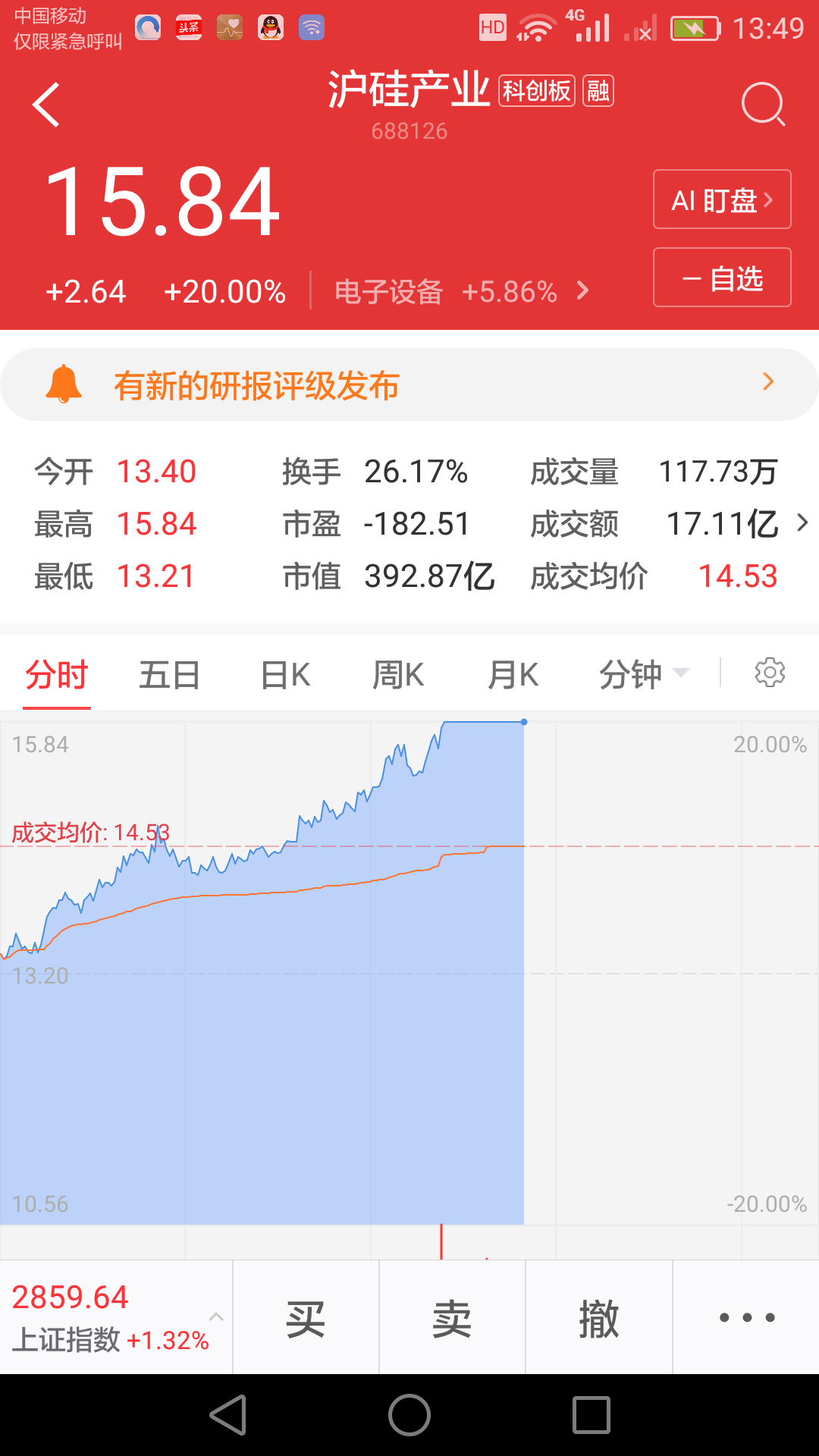This screenshot has height=1456, width=819.
Task: Tap the back arrow to leave 沪硅产业
Action: (47, 105)
